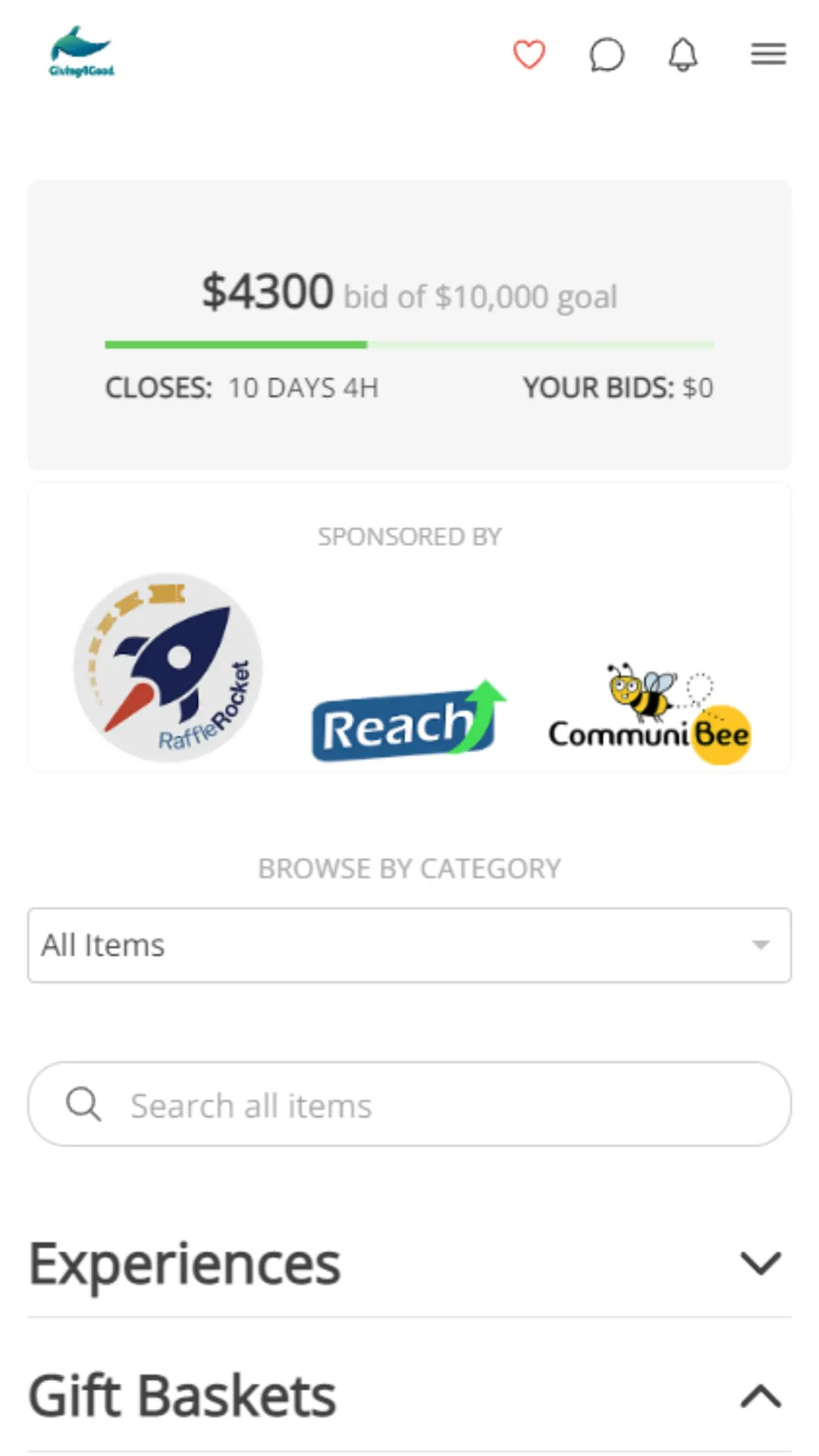The image size is (819, 1456).
Task: Click the CLOSES: 10 DAYS 4H countdown
Action: point(242,388)
